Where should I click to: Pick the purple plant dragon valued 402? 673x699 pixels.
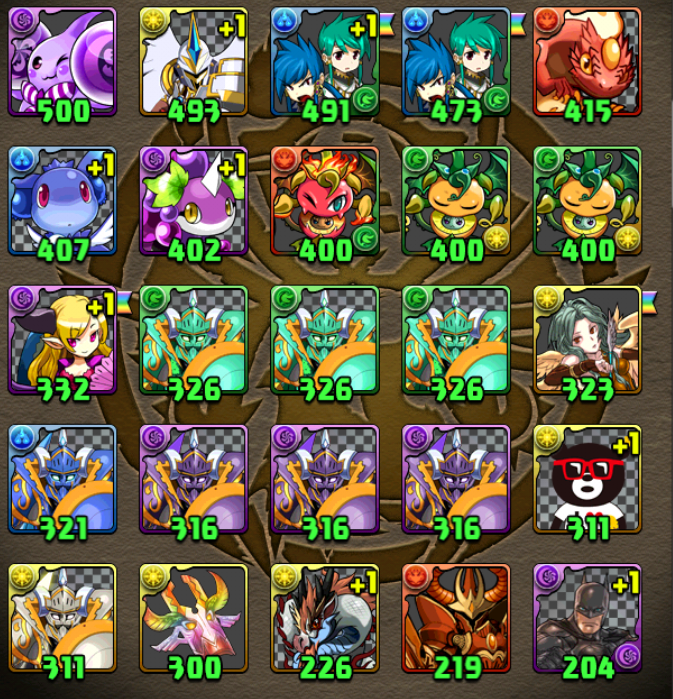click(193, 200)
